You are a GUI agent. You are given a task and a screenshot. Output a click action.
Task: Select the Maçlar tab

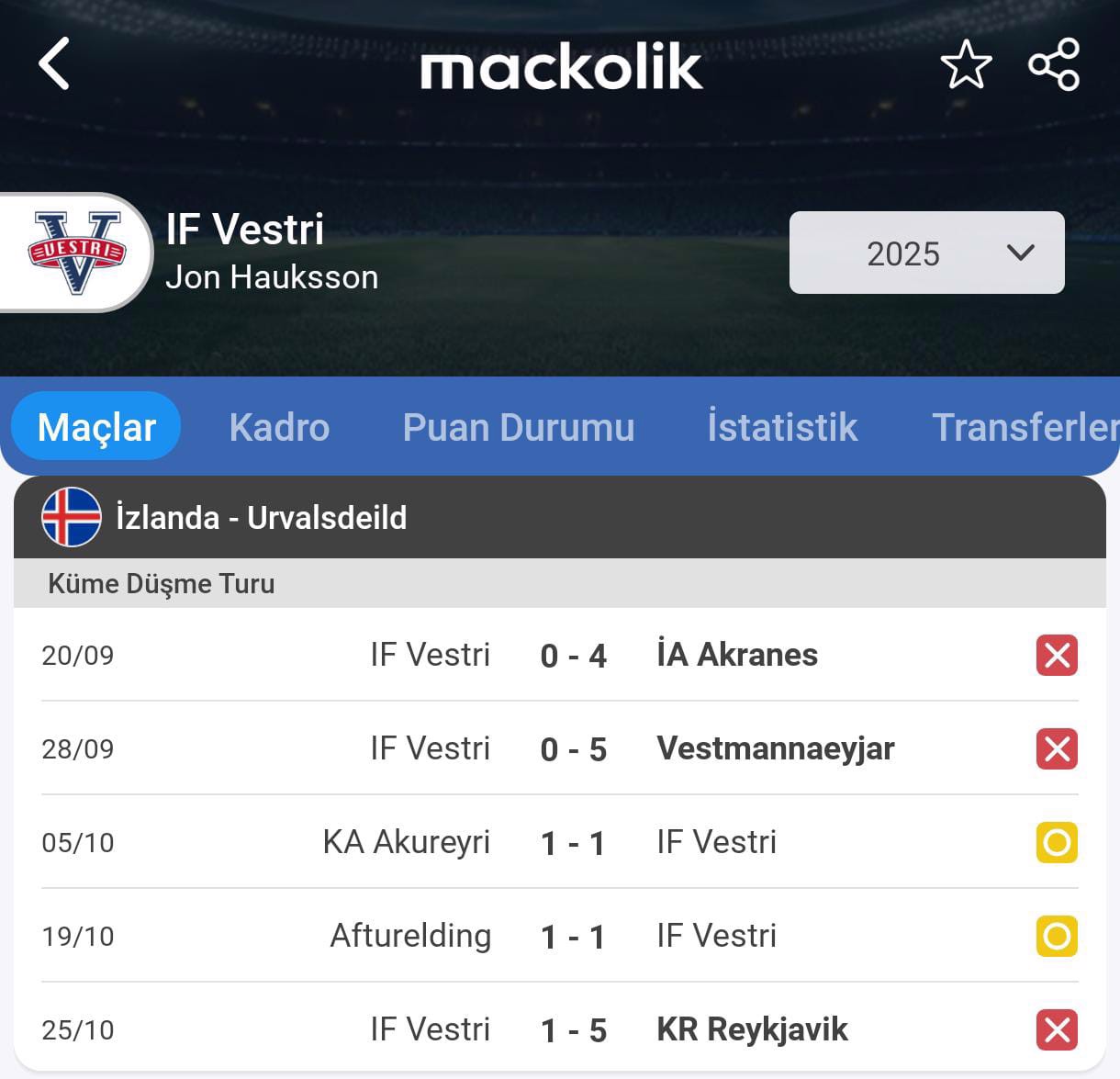click(x=96, y=427)
